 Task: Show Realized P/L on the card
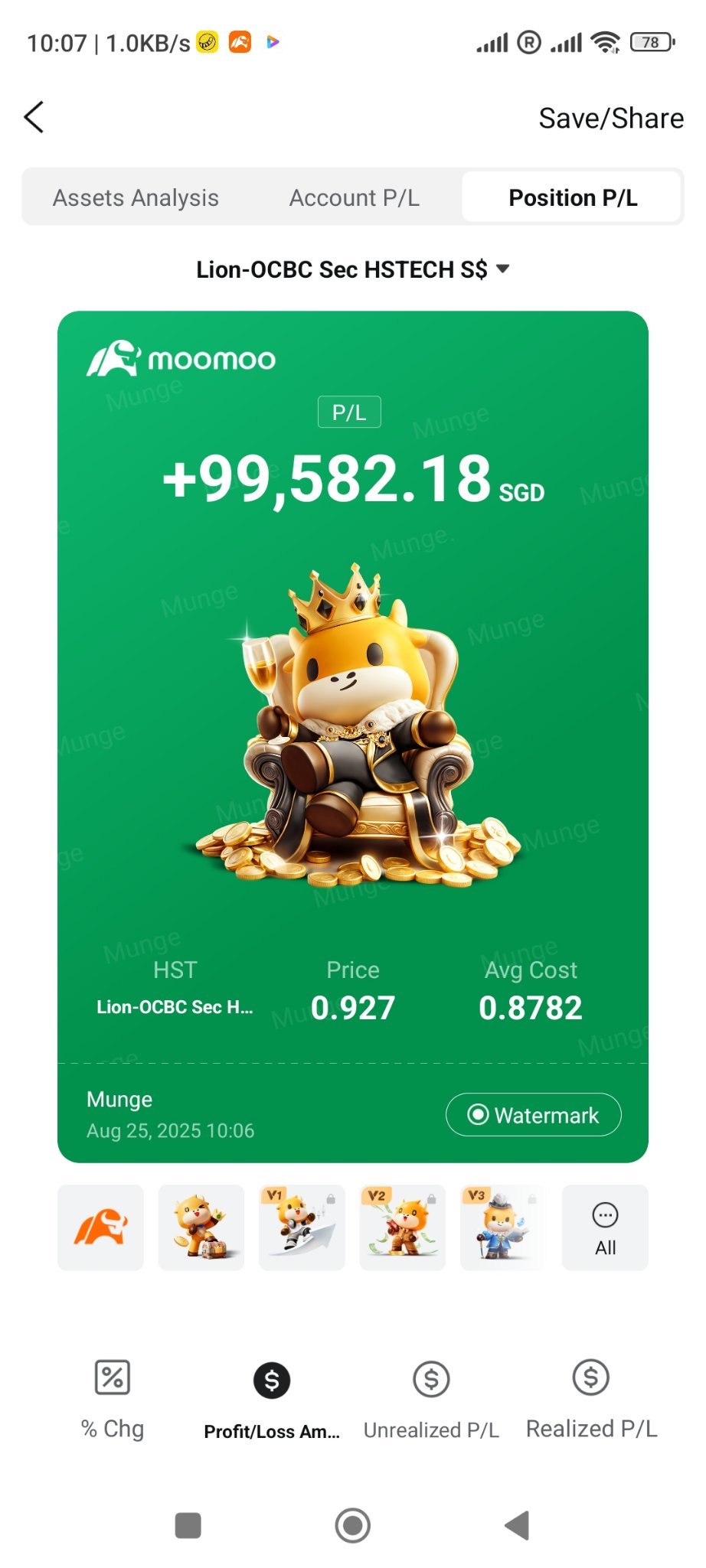pos(591,1400)
